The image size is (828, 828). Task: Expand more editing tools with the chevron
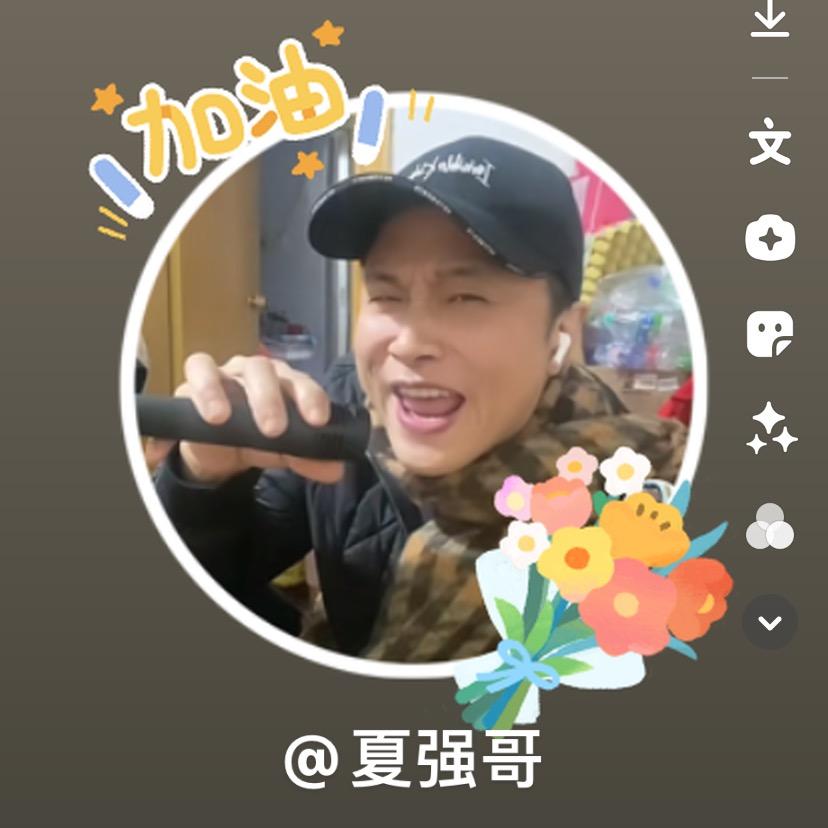pyautogui.click(x=770, y=622)
